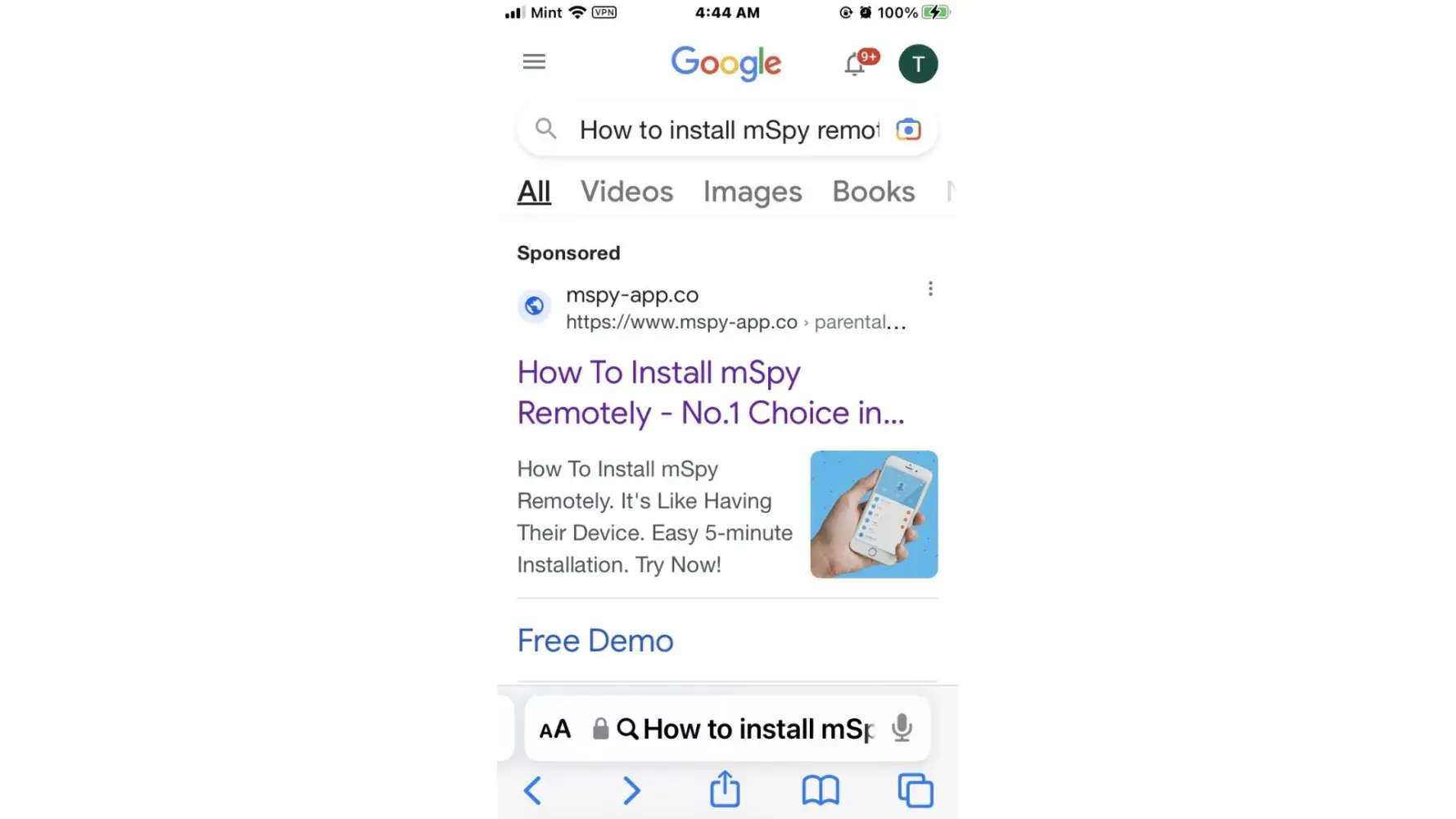Open the Free Demo link
This screenshot has width=1456, height=819.
coord(595,640)
